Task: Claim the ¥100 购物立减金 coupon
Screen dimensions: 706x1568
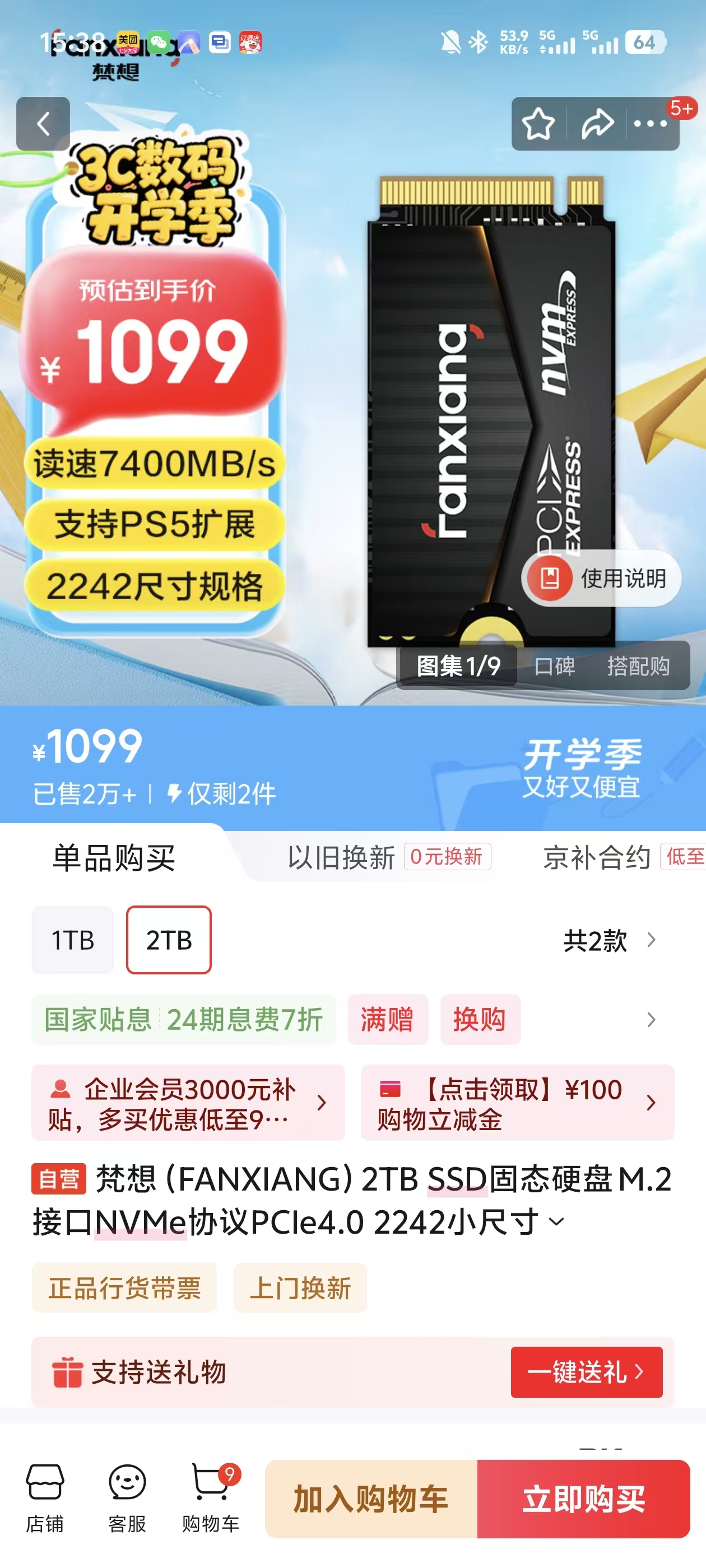Action: [517, 1102]
